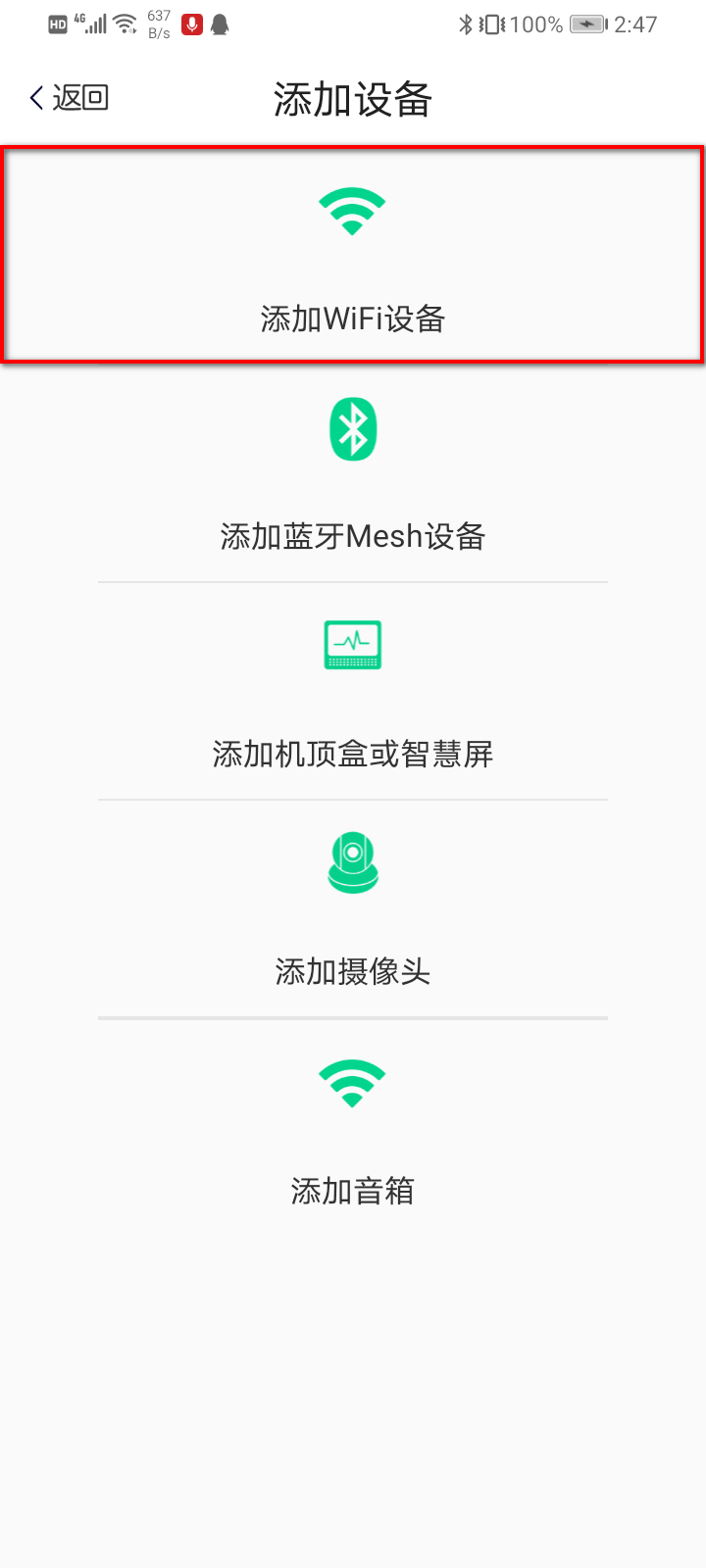Select 添加WiFi设备 option
Viewport: 706px width, 1568px height.
[x=353, y=257]
